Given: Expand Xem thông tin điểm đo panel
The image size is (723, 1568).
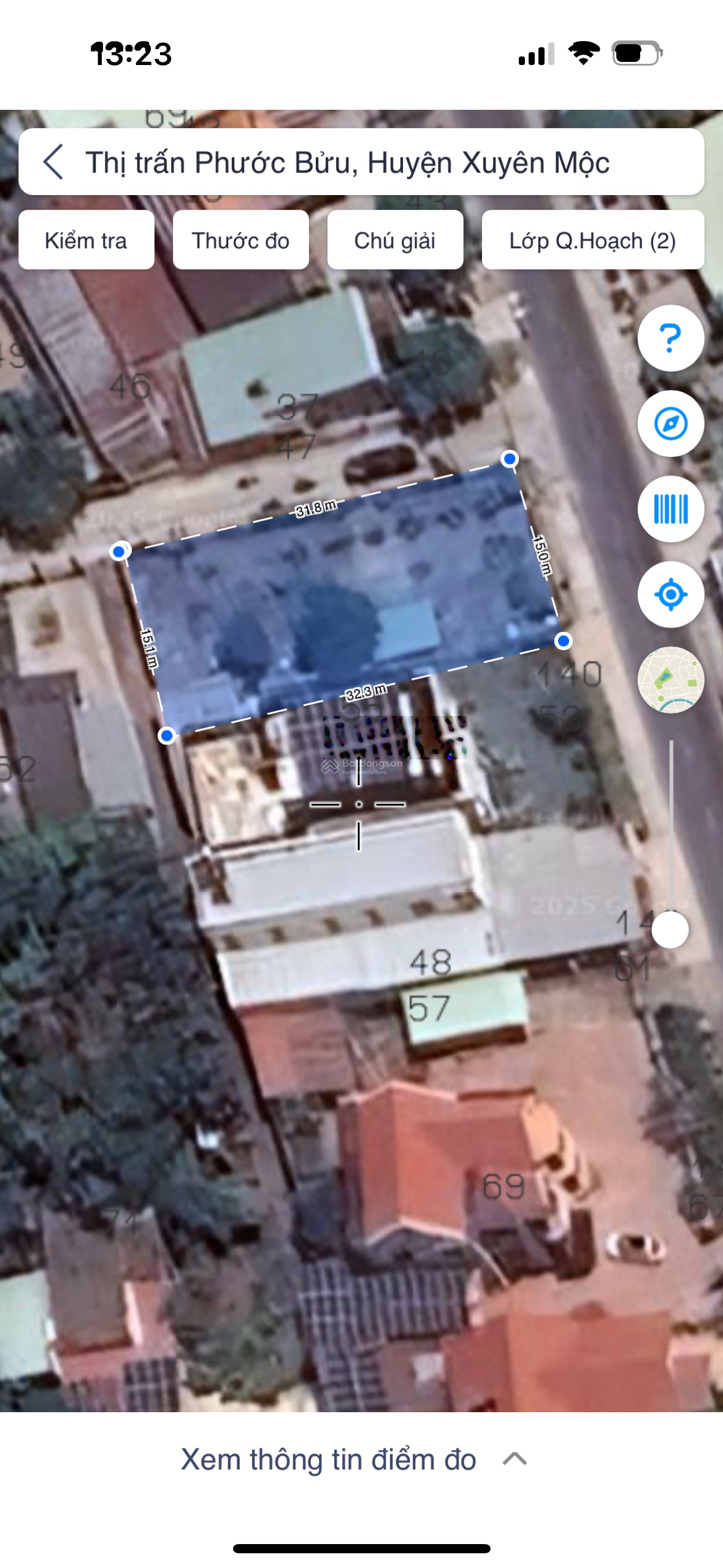Looking at the screenshot, I should (354, 1459).
